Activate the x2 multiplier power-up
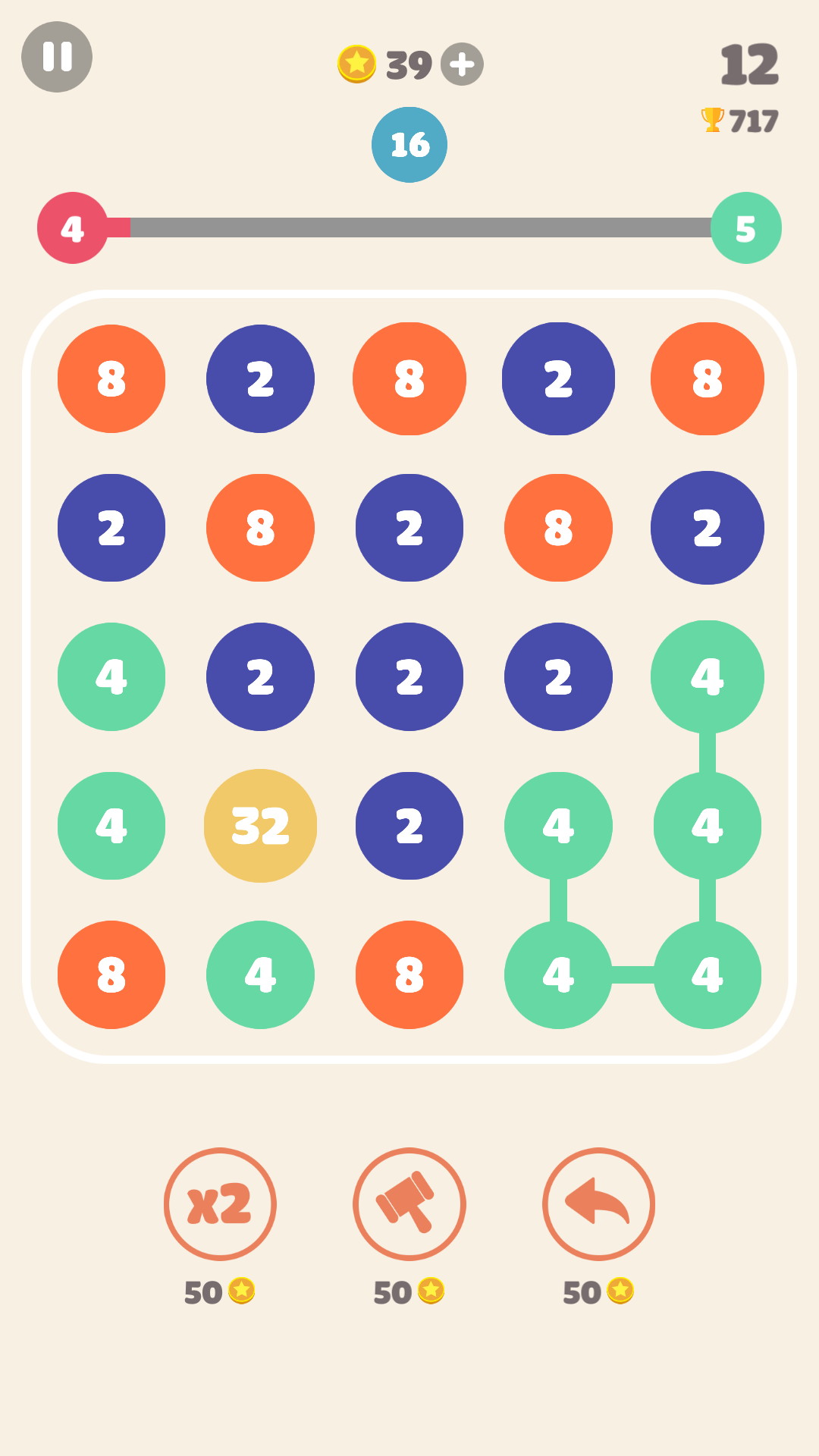The height and width of the screenshot is (1456, 819). click(x=220, y=1203)
